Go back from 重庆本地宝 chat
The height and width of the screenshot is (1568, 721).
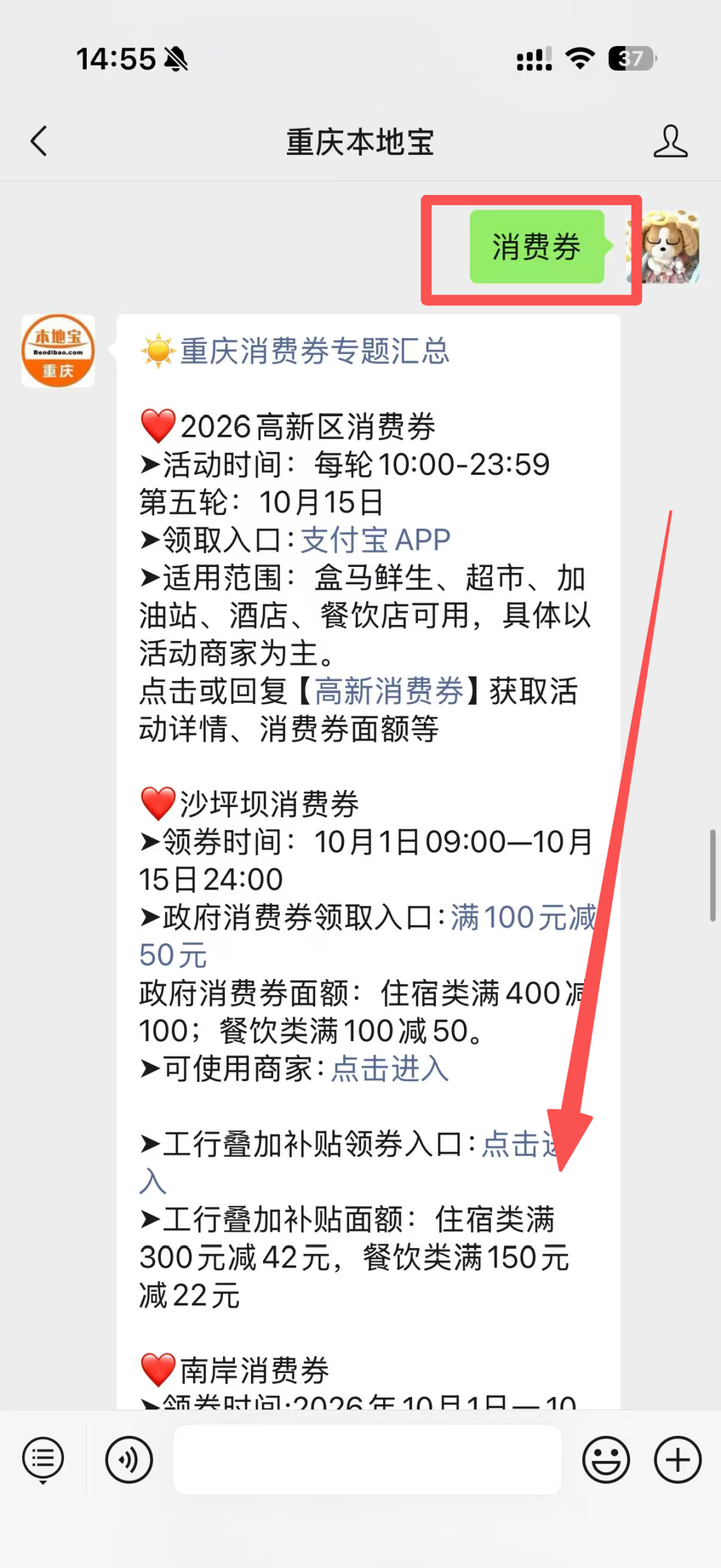click(x=39, y=142)
